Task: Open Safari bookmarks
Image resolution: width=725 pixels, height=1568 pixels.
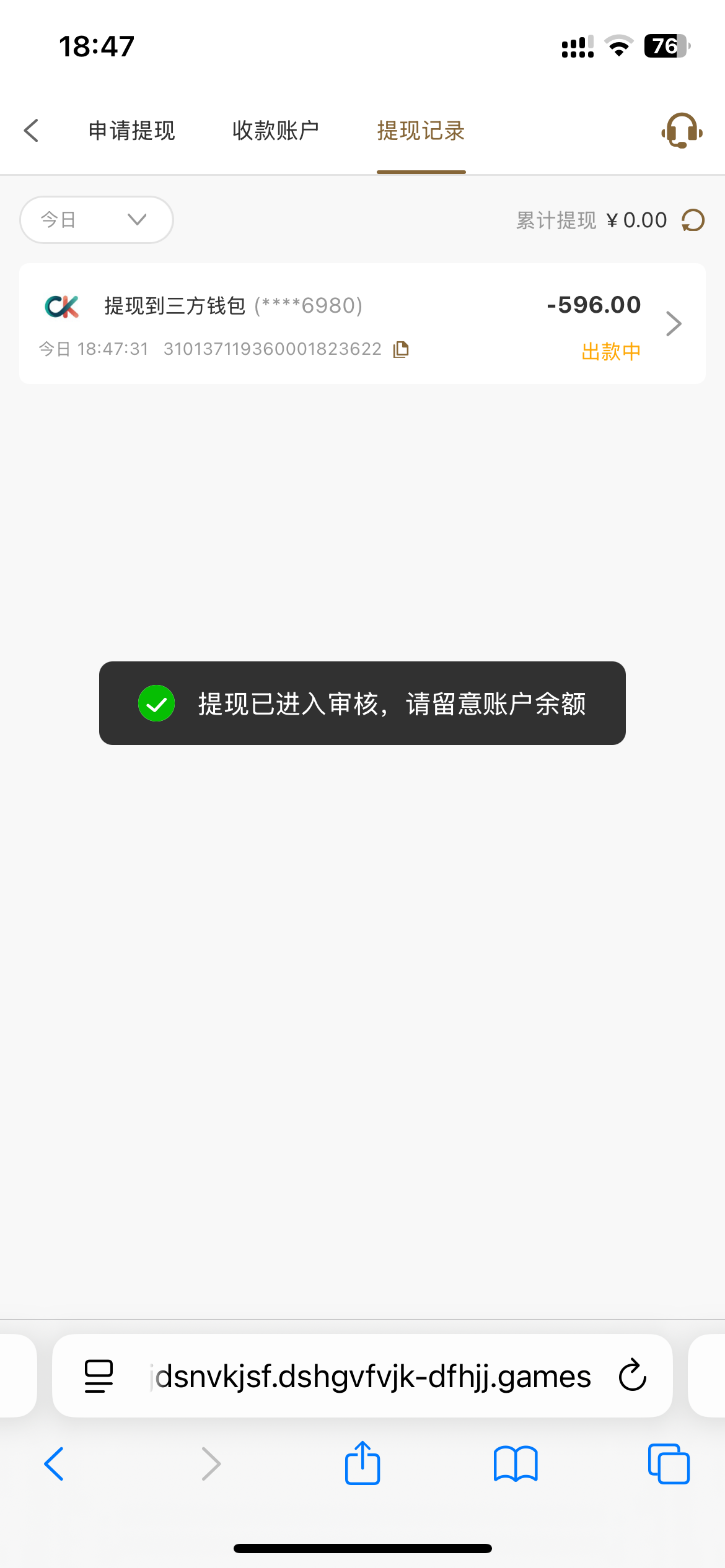Action: 516,1464
